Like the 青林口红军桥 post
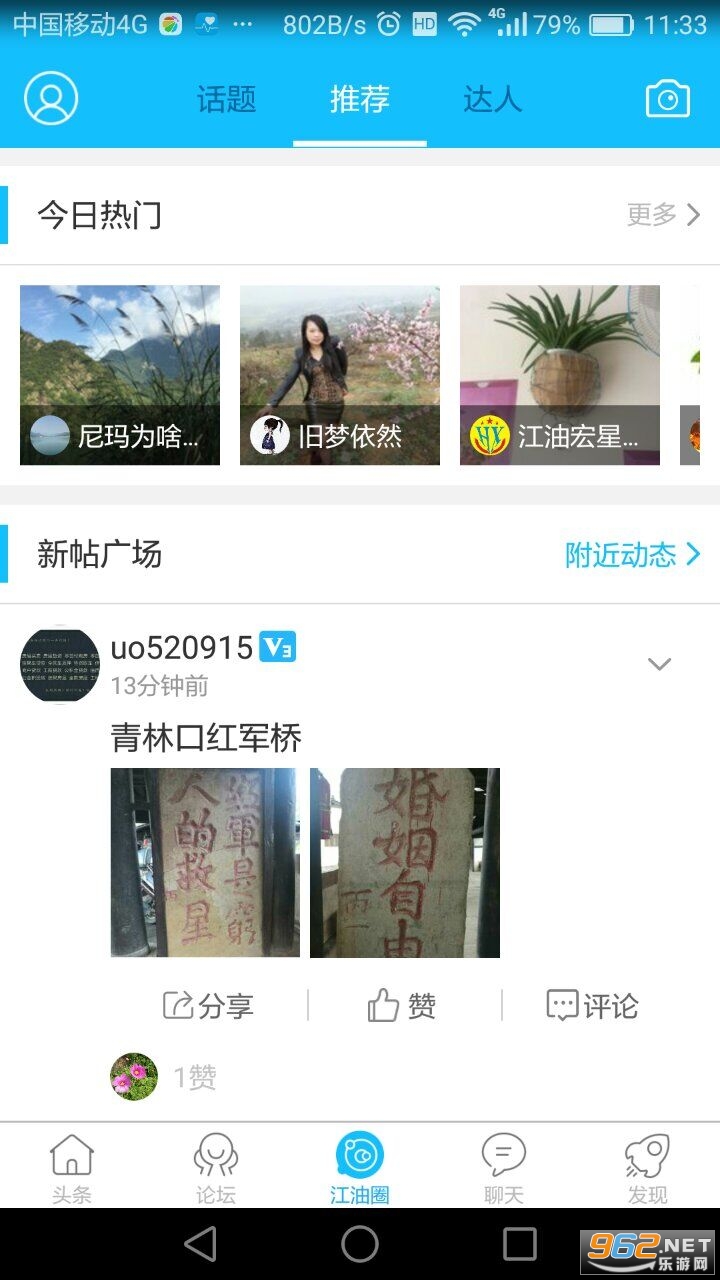This screenshot has height=1280, width=720. (402, 1006)
